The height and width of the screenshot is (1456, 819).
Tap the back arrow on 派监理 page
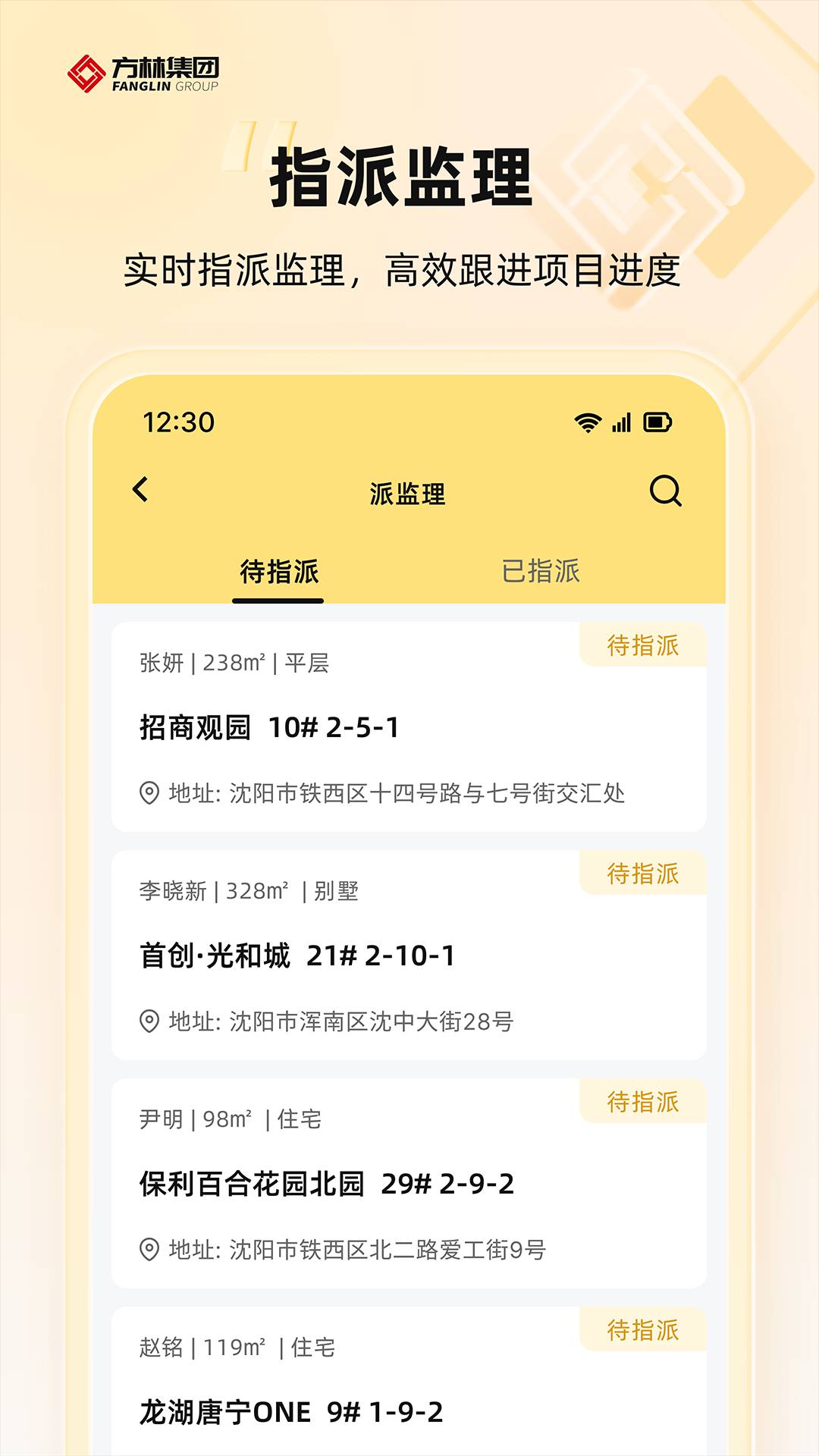coord(140,491)
